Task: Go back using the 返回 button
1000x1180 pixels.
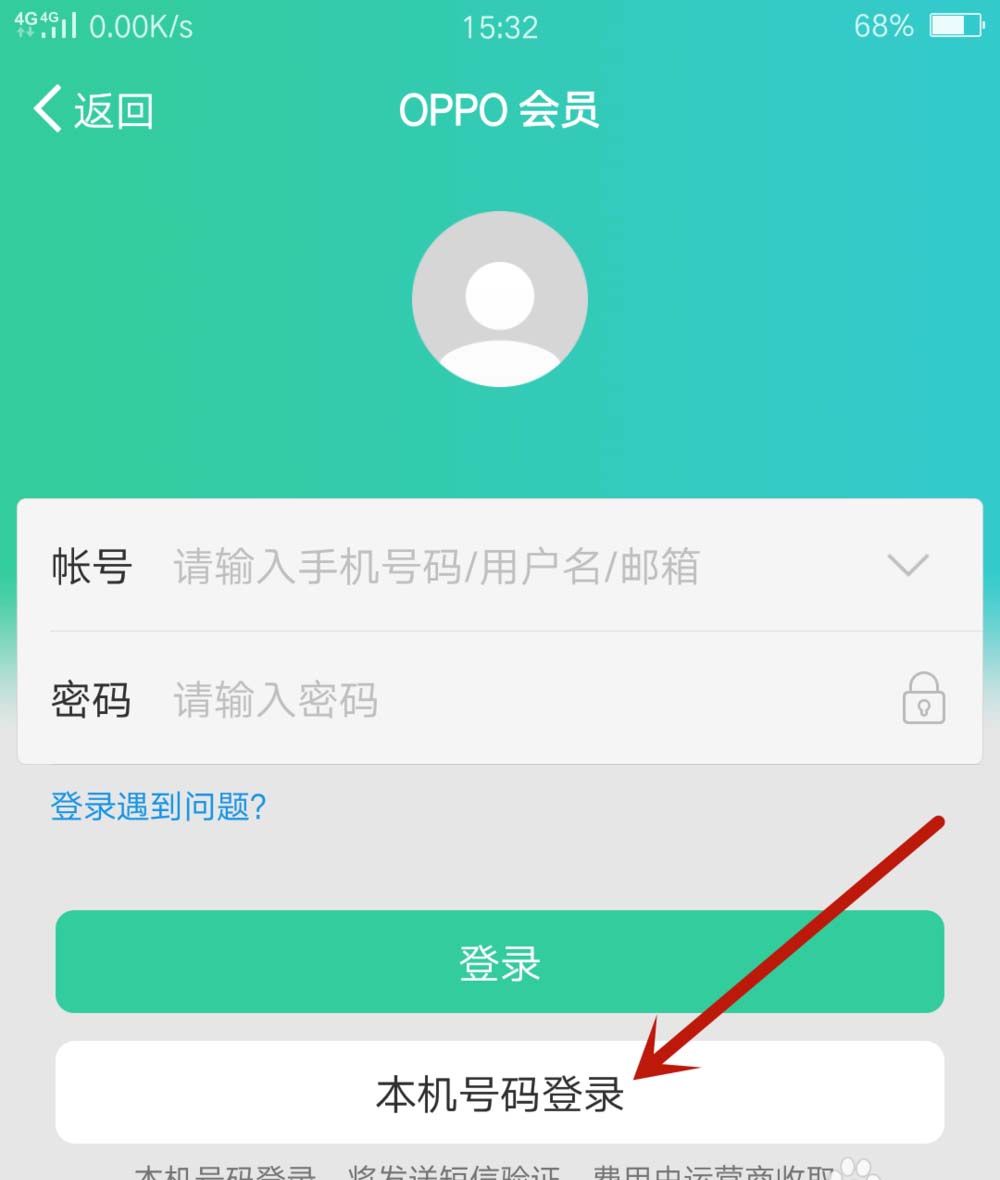Action: coord(93,109)
